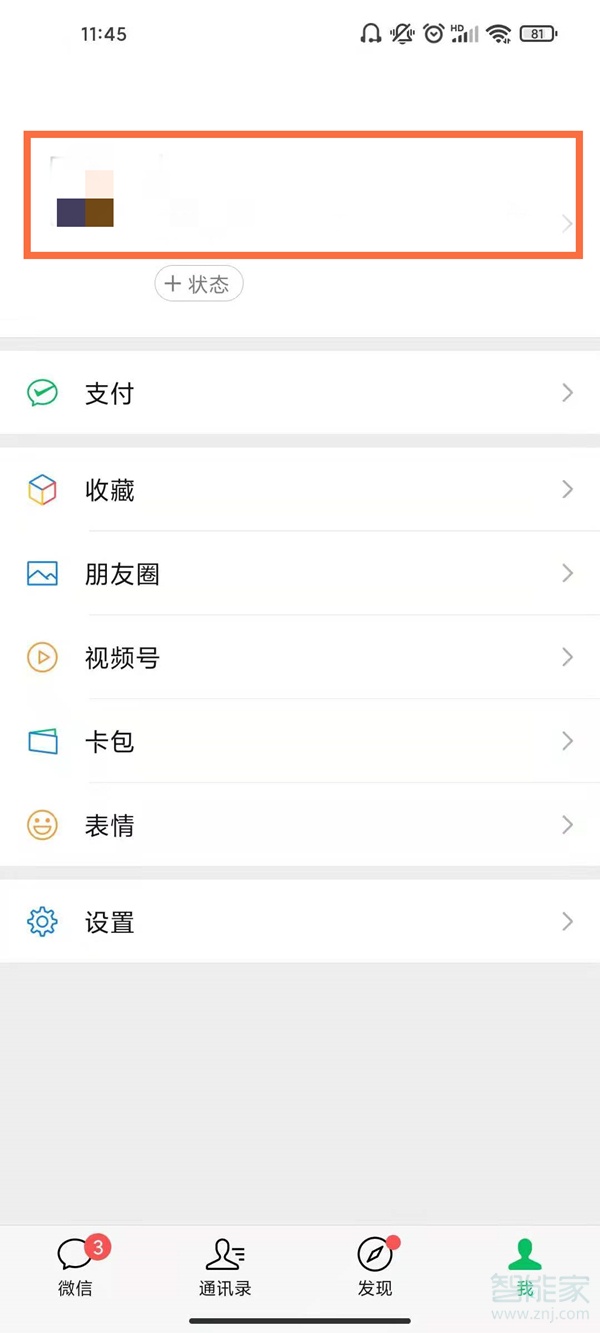This screenshot has width=600, height=1333.
Task: Open 表情 (Stickers) row
Action: [300, 826]
